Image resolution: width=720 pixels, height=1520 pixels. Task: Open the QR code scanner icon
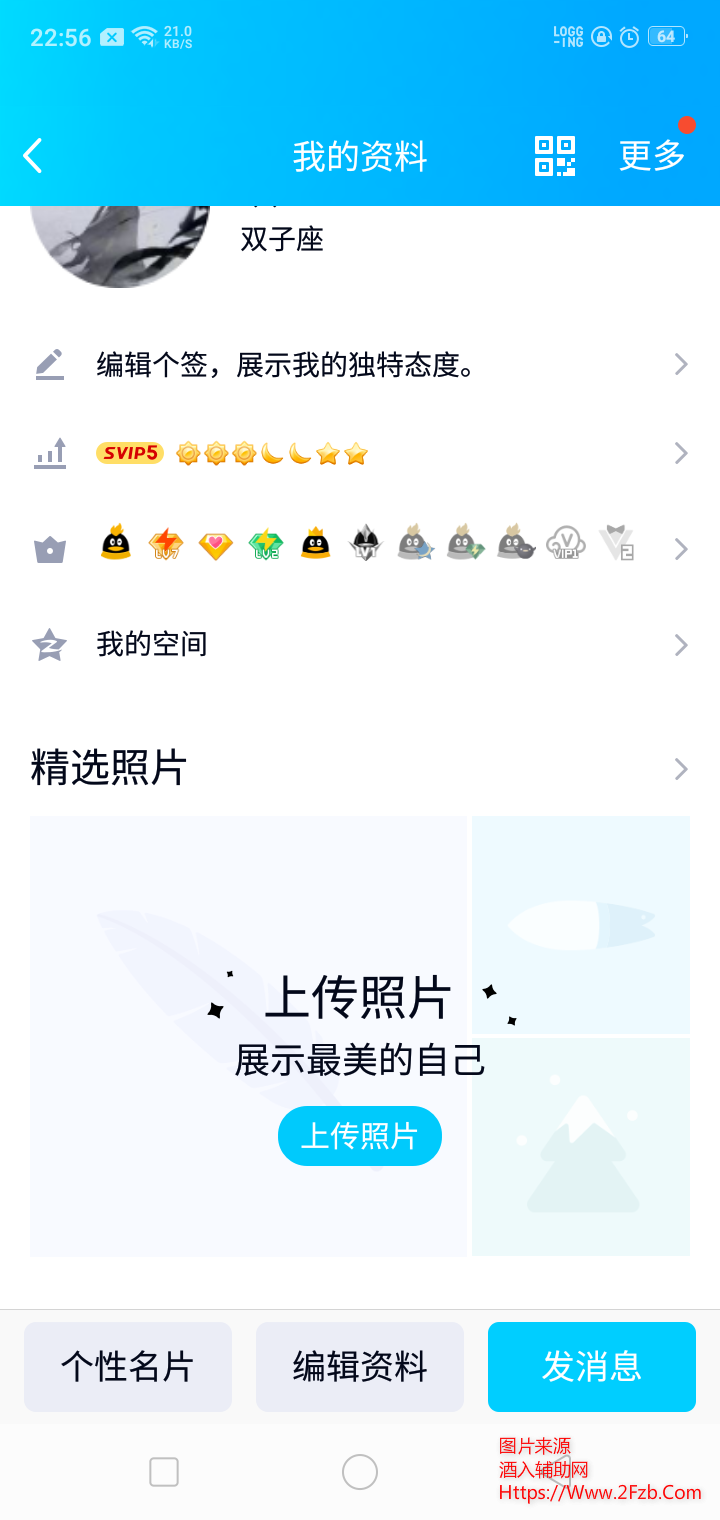point(554,156)
